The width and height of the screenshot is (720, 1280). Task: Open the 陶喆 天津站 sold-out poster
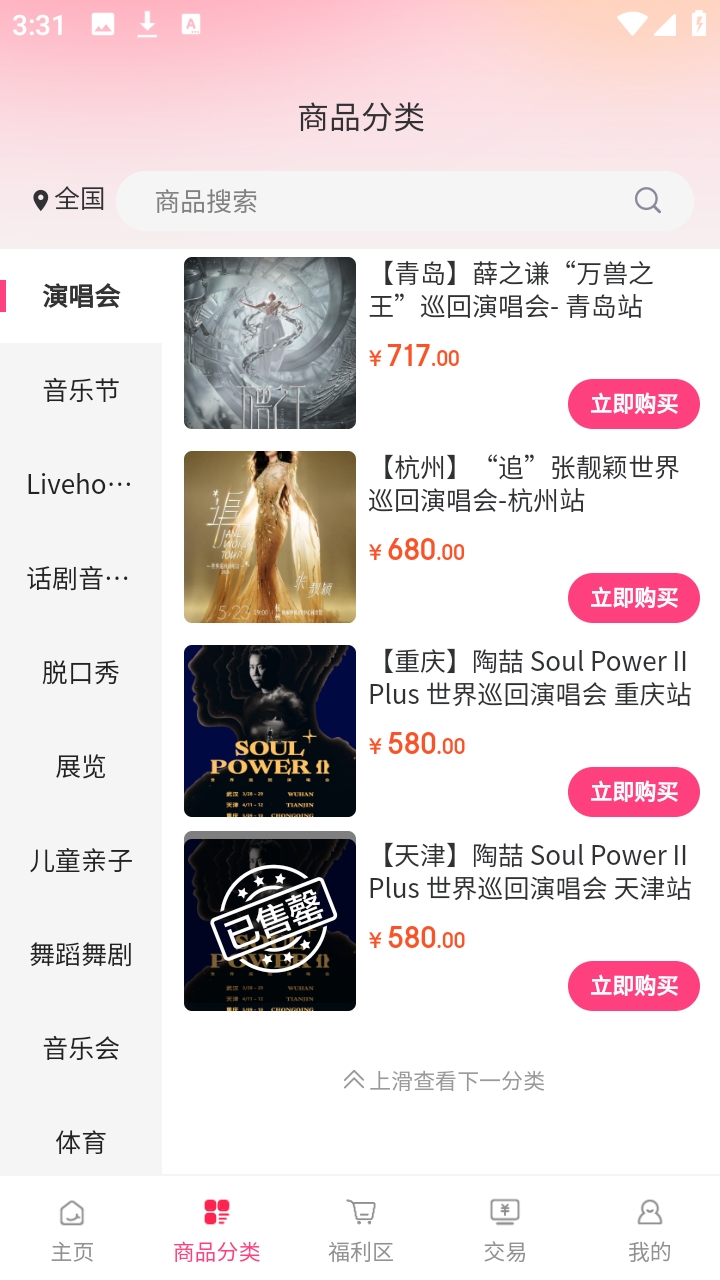point(270,921)
